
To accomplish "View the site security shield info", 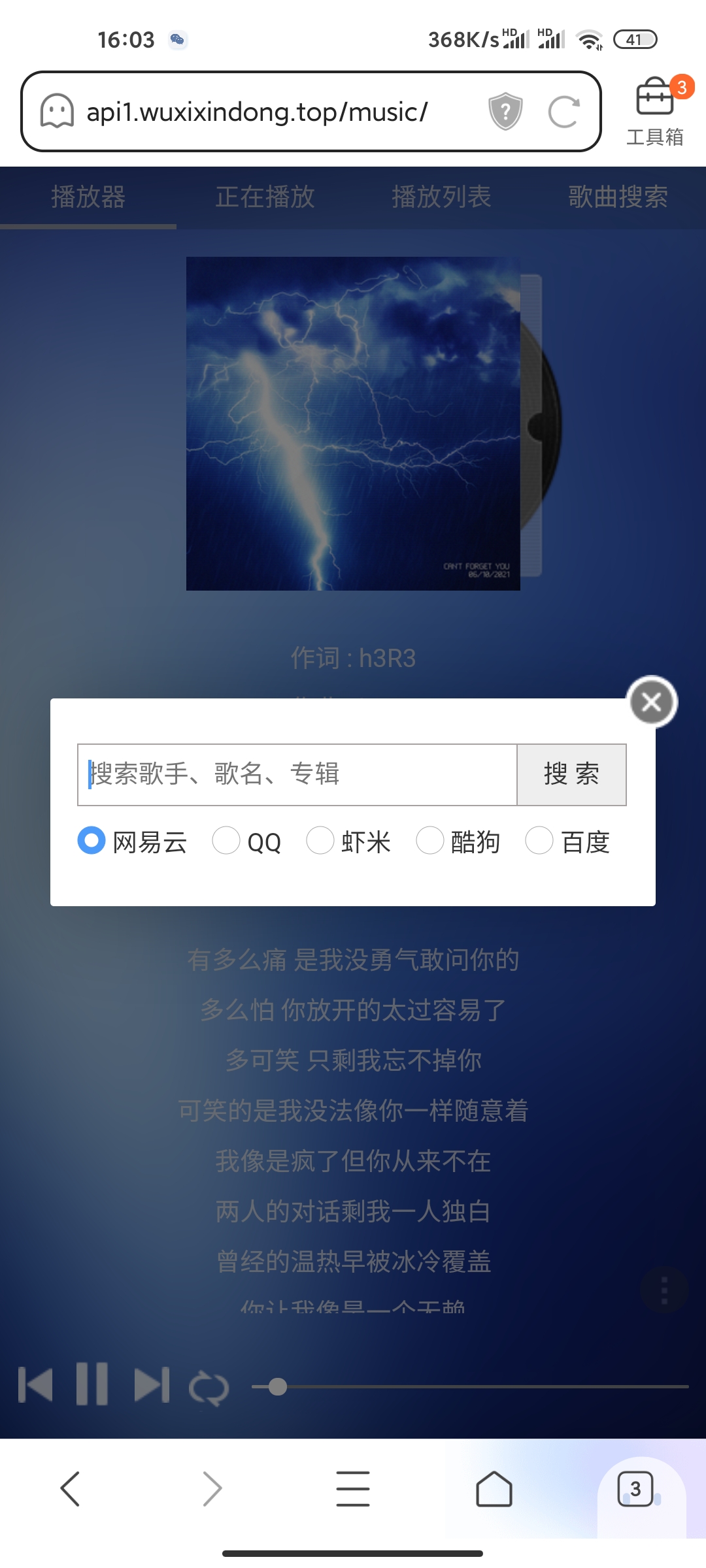I will click(x=505, y=112).
